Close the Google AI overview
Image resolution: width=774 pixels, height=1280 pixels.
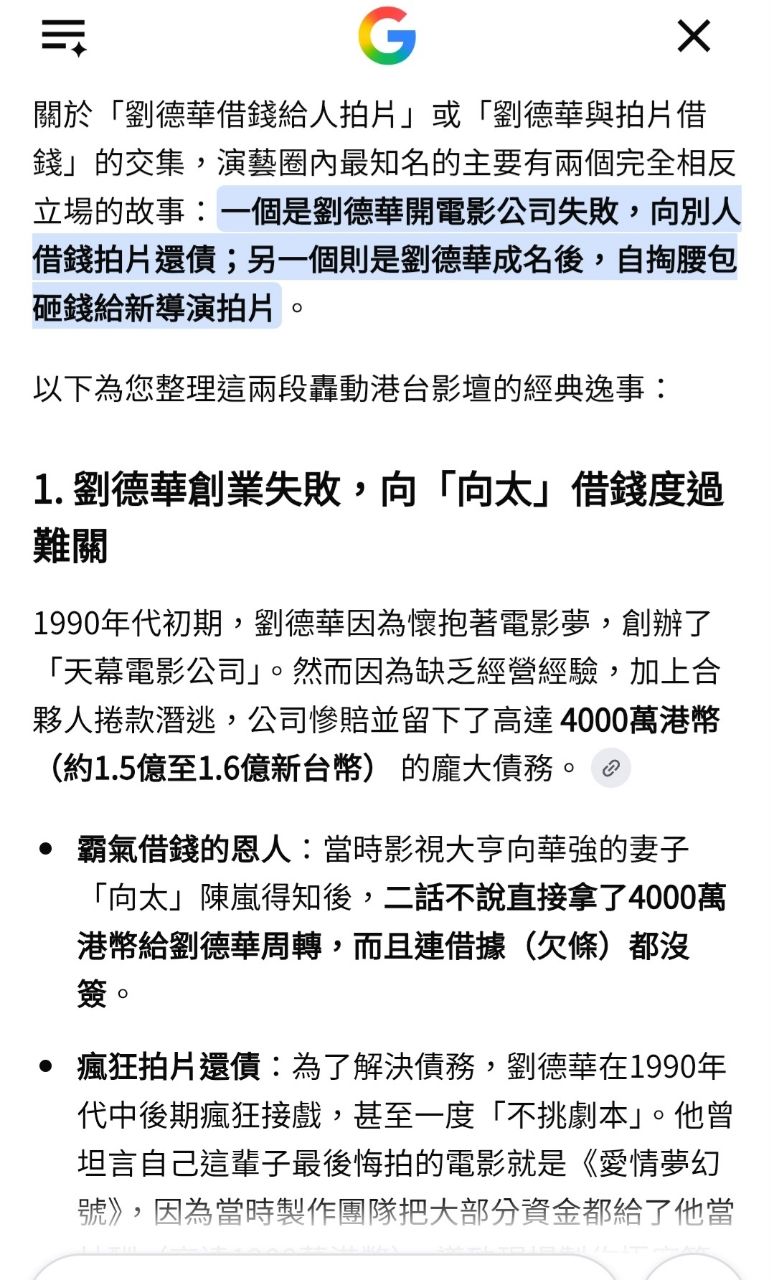click(x=693, y=36)
